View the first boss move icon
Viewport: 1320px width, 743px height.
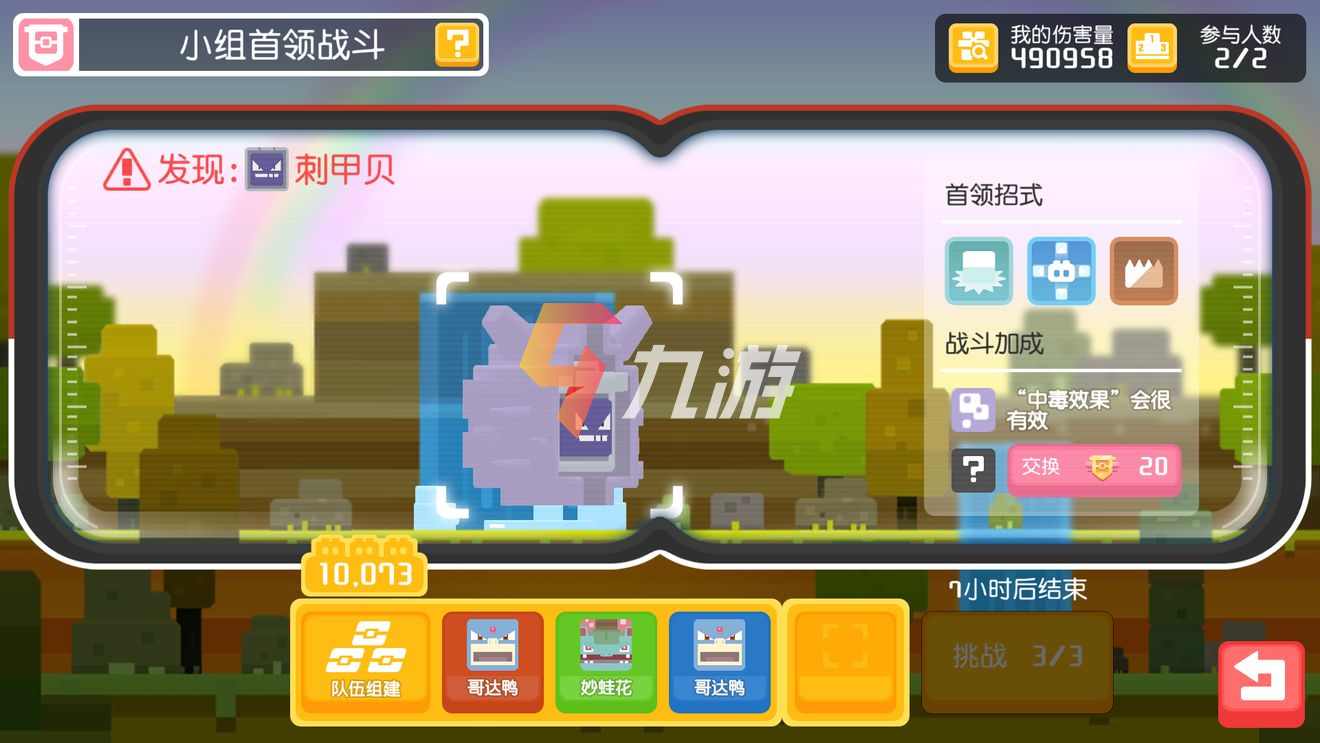coord(979,271)
